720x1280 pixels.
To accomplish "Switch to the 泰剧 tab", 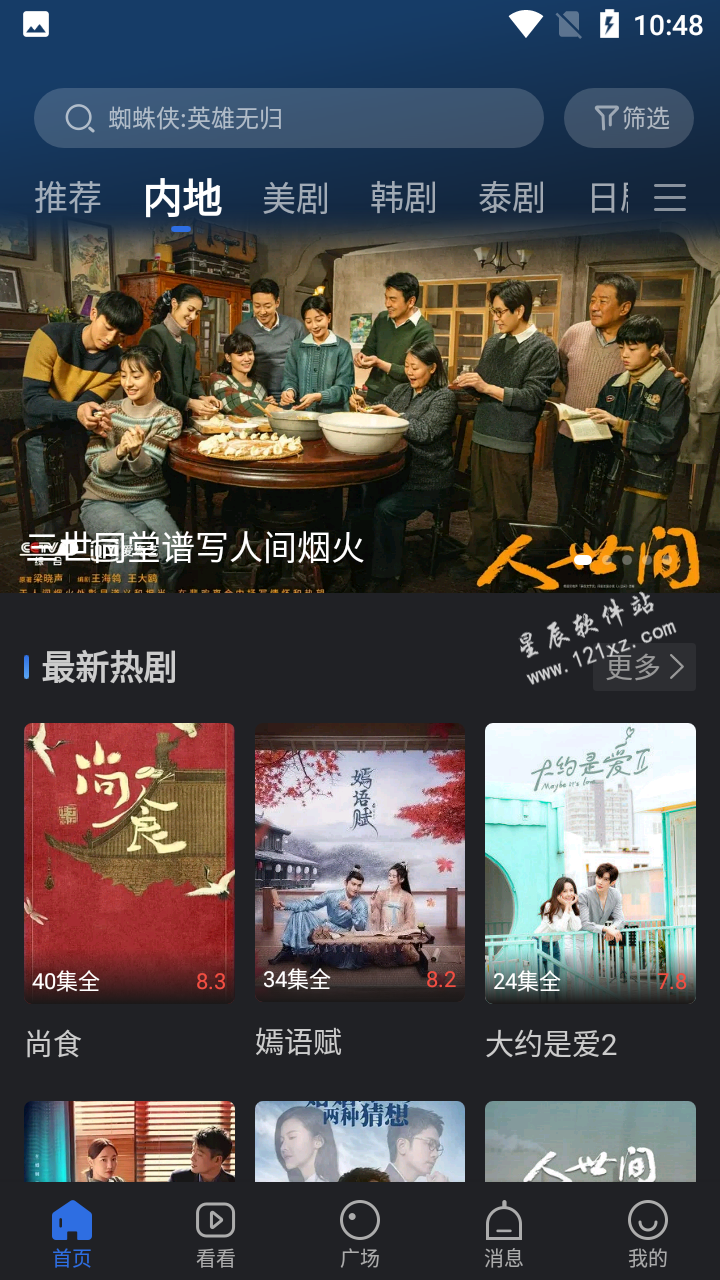I will (x=511, y=198).
